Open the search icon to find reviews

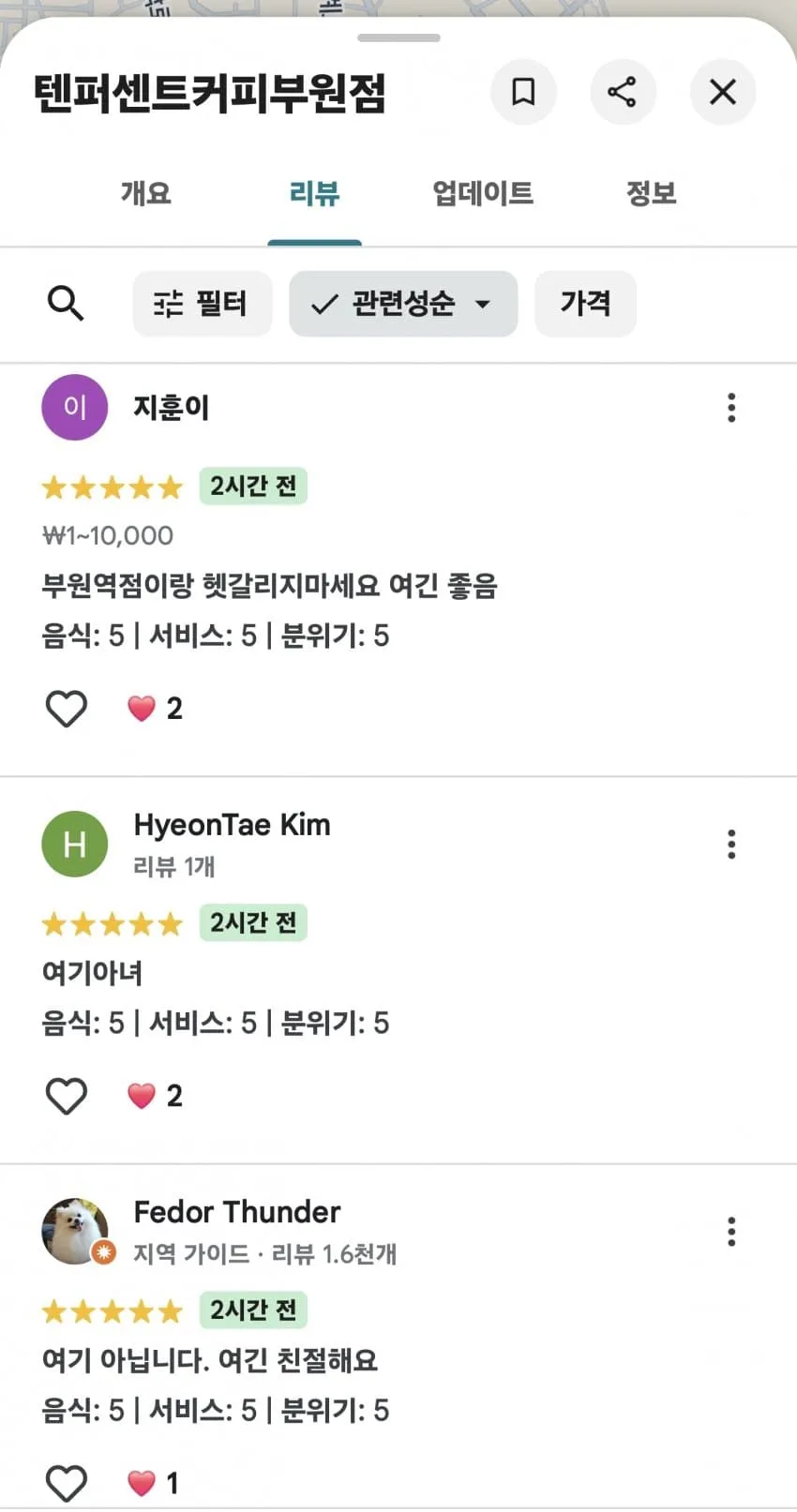click(x=66, y=304)
